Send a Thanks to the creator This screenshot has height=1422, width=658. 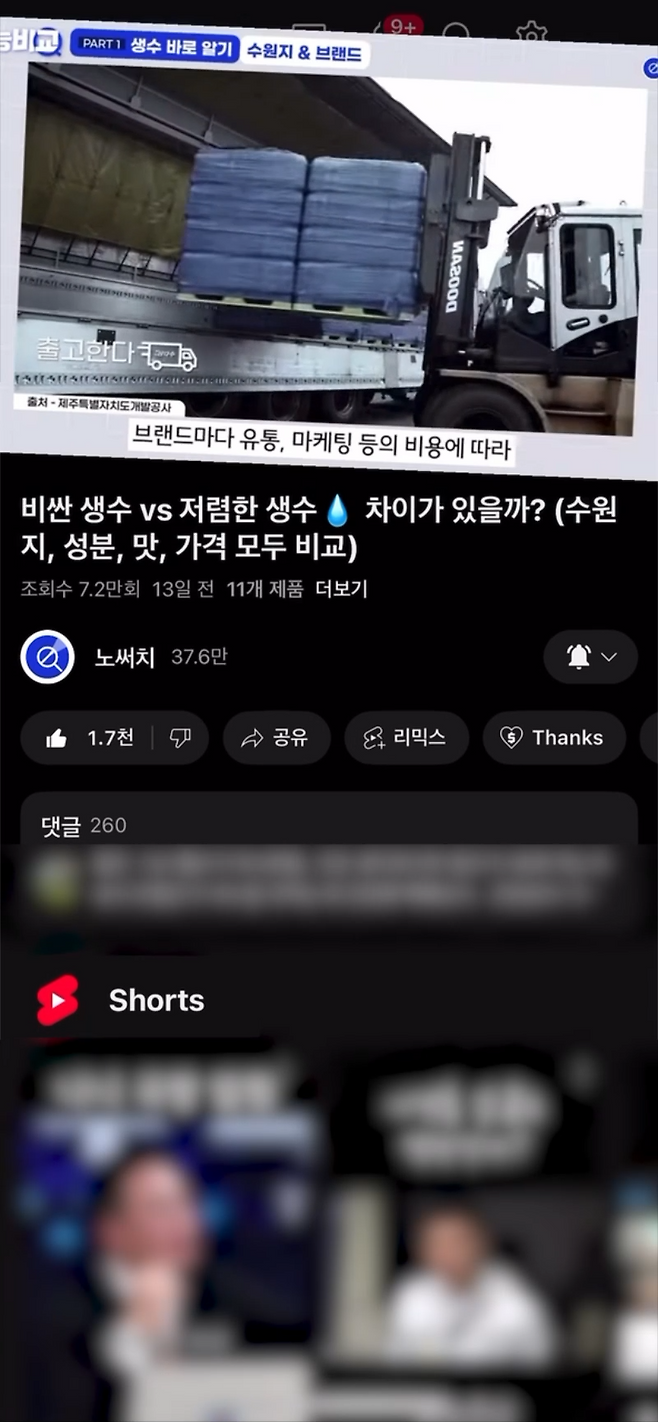(x=553, y=738)
